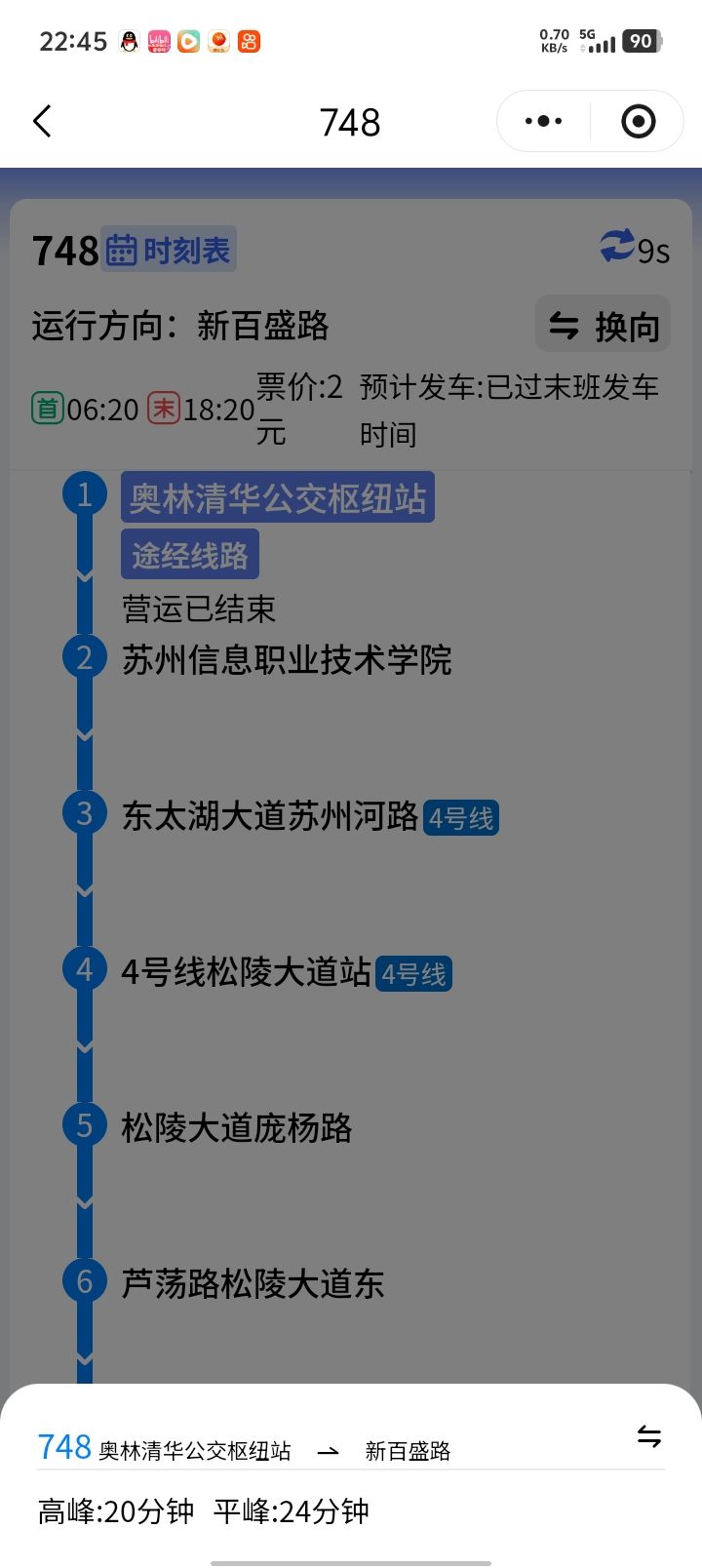Screen dimensions: 702x1568
Task: Close the mini program with the target icon
Action: click(638, 122)
